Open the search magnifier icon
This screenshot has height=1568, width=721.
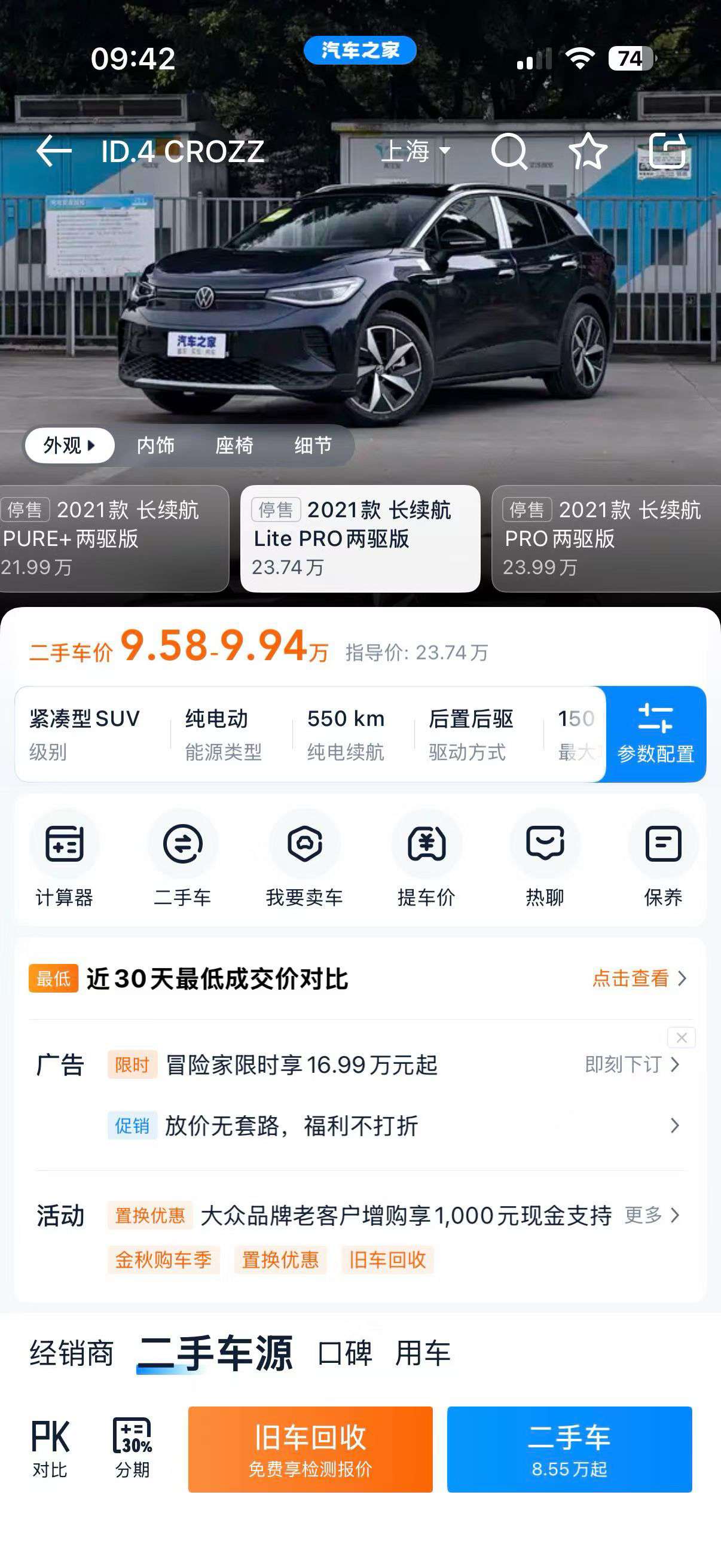click(509, 150)
